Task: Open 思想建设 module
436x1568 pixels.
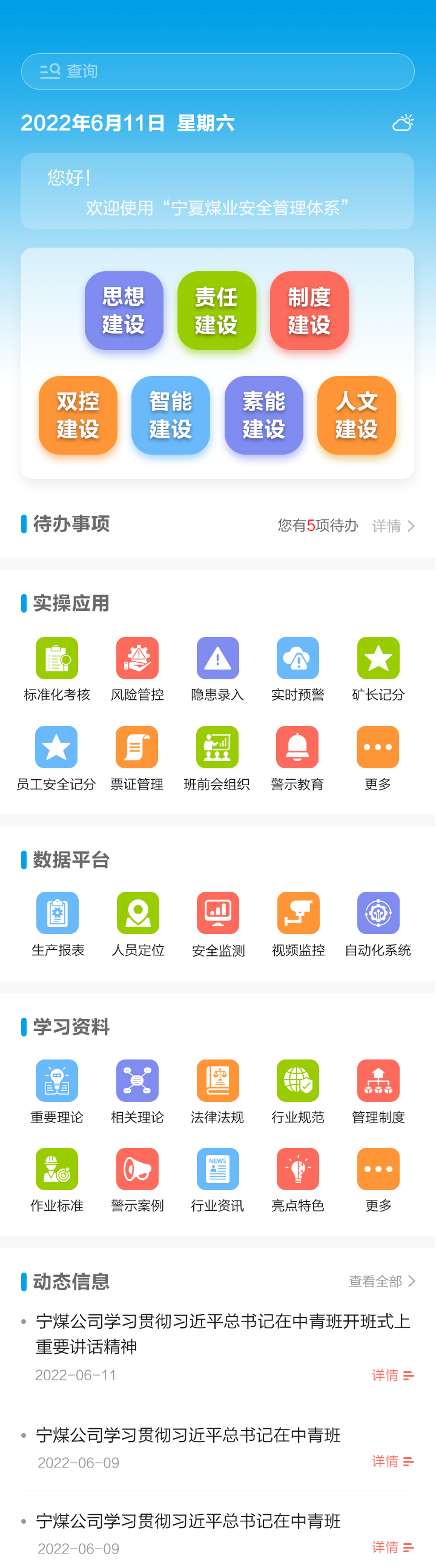Action: click(x=124, y=311)
